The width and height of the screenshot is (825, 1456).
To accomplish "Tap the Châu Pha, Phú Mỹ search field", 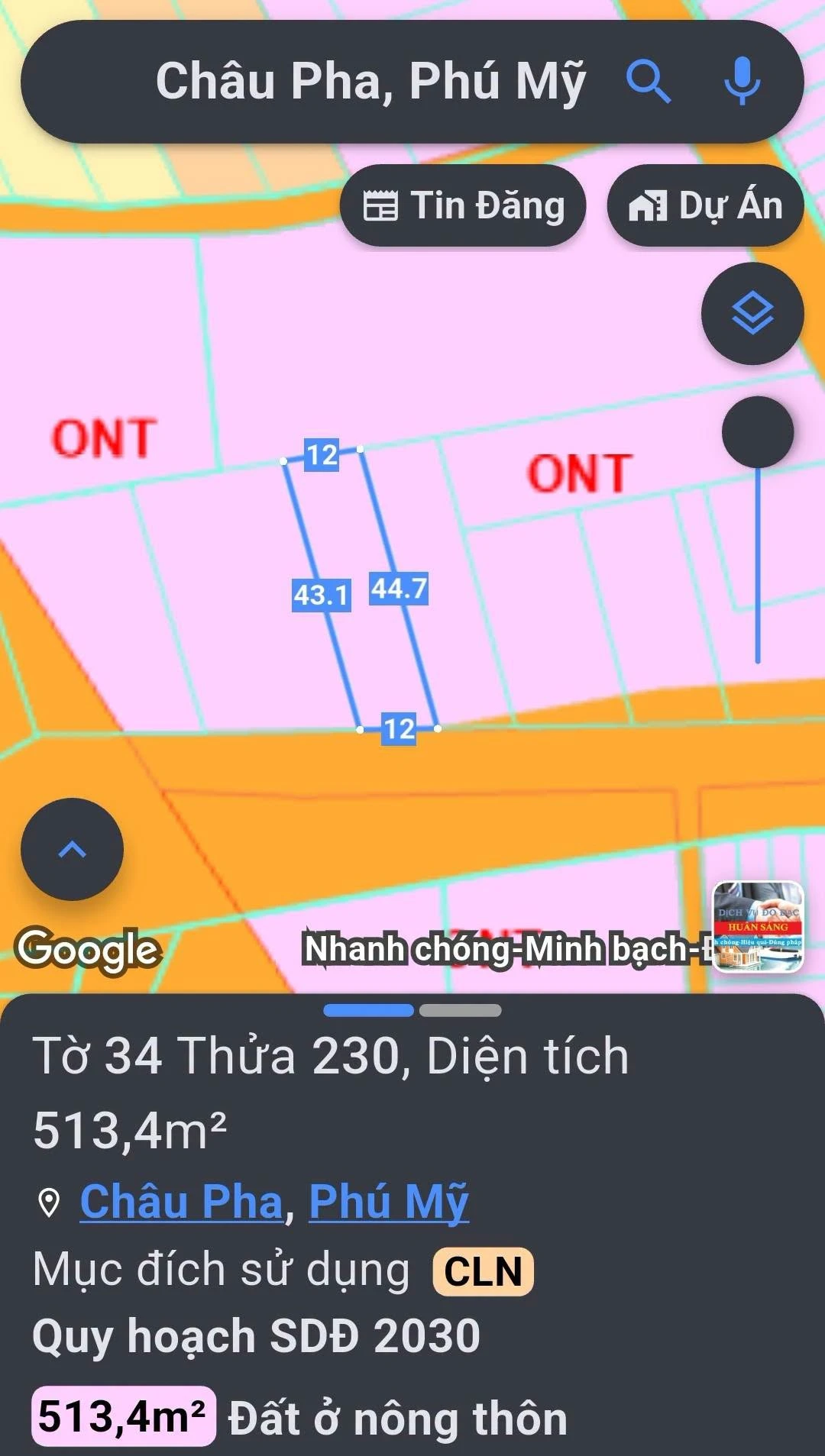I will point(370,81).
